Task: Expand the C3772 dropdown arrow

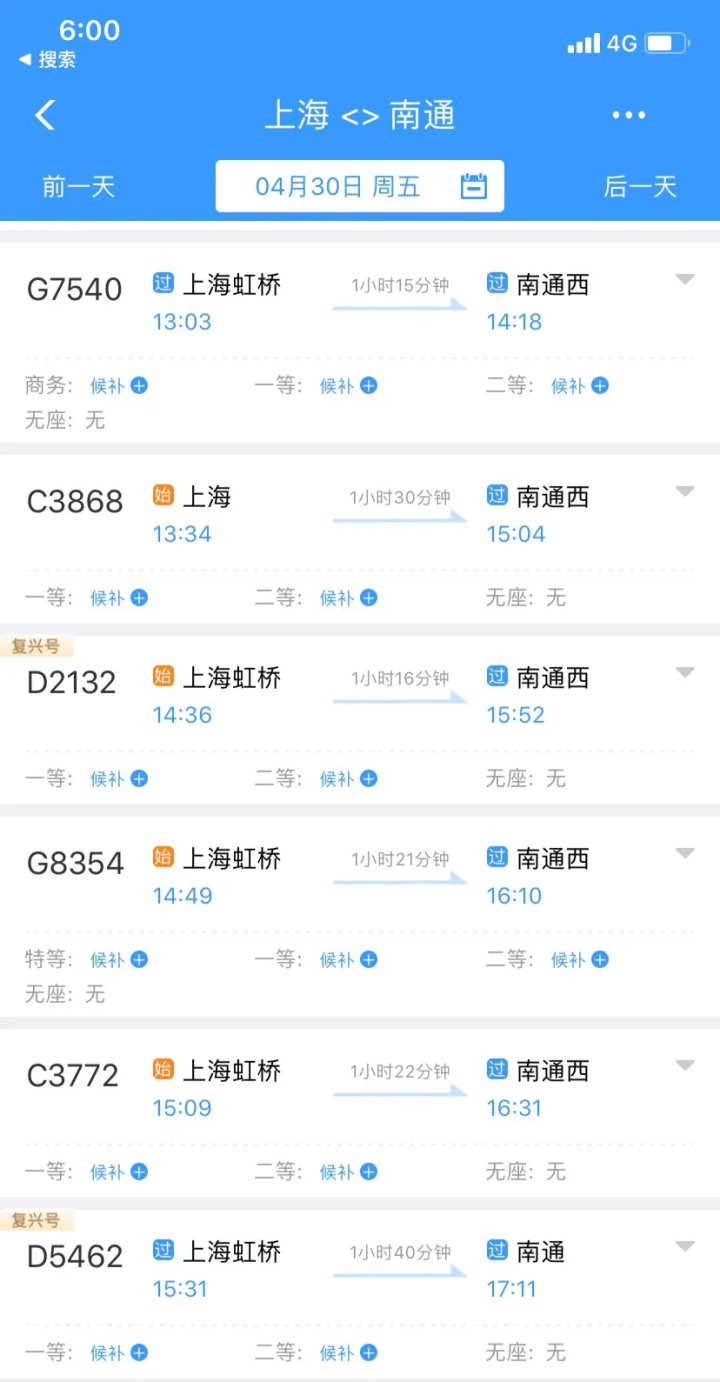Action: pyautogui.click(x=685, y=1065)
